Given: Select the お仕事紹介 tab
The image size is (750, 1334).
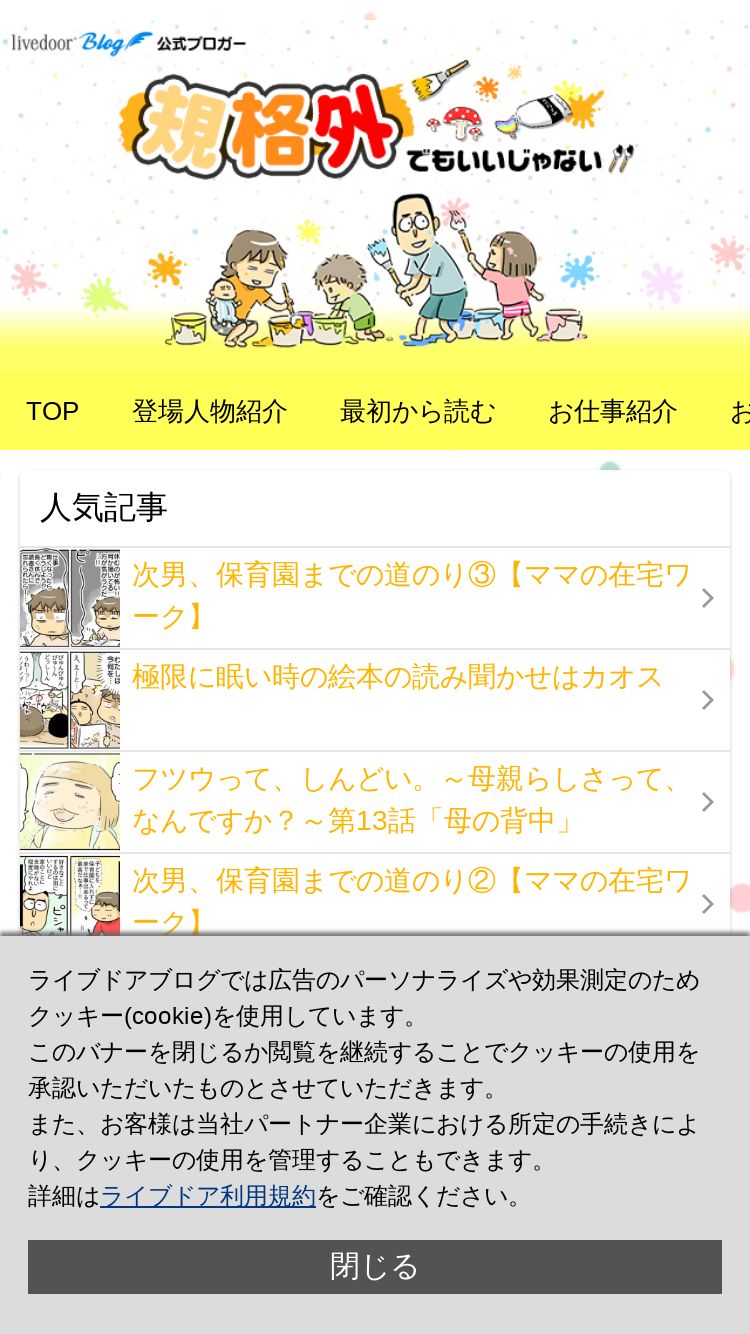Looking at the screenshot, I should click(612, 411).
